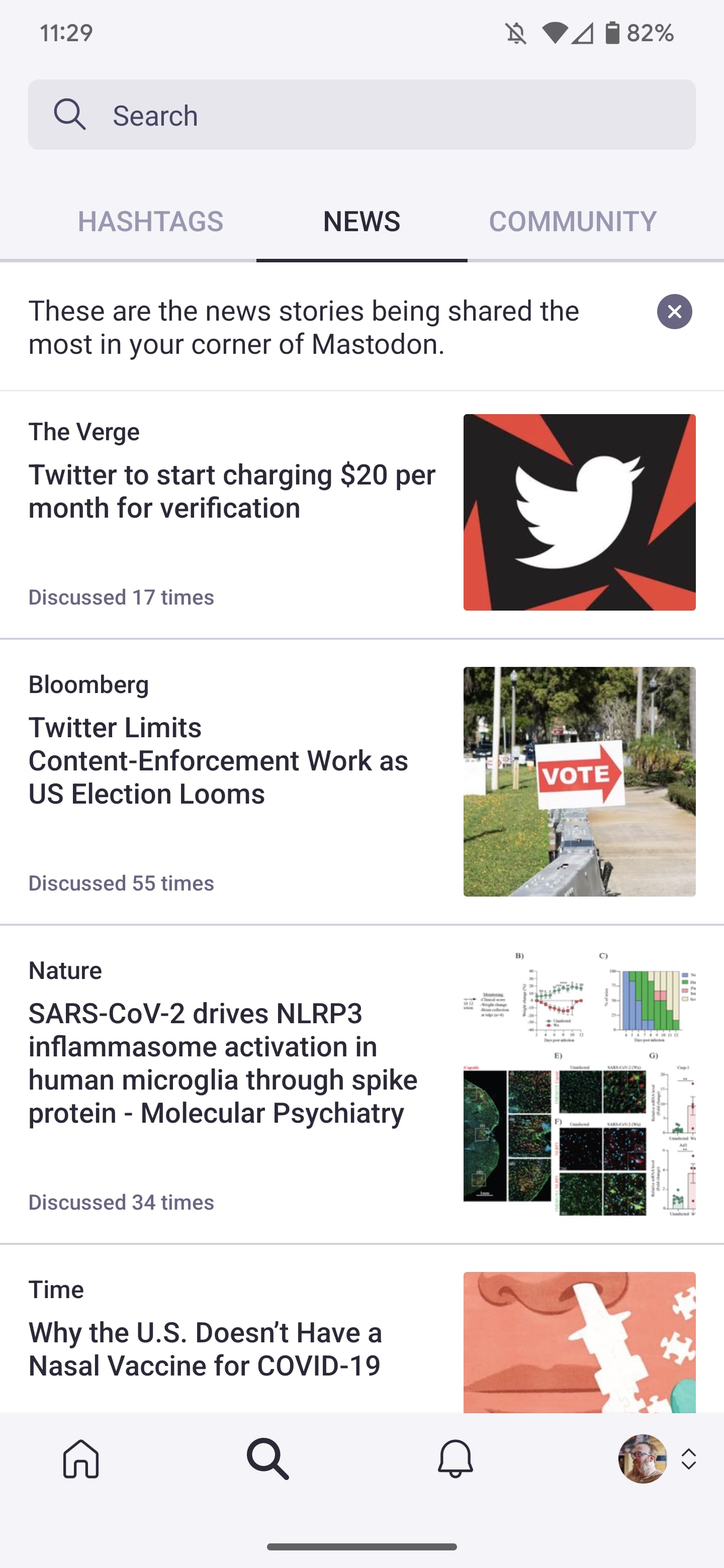The image size is (724, 1568).
Task: Switch to the HASHTAGS tab
Action: (x=151, y=221)
